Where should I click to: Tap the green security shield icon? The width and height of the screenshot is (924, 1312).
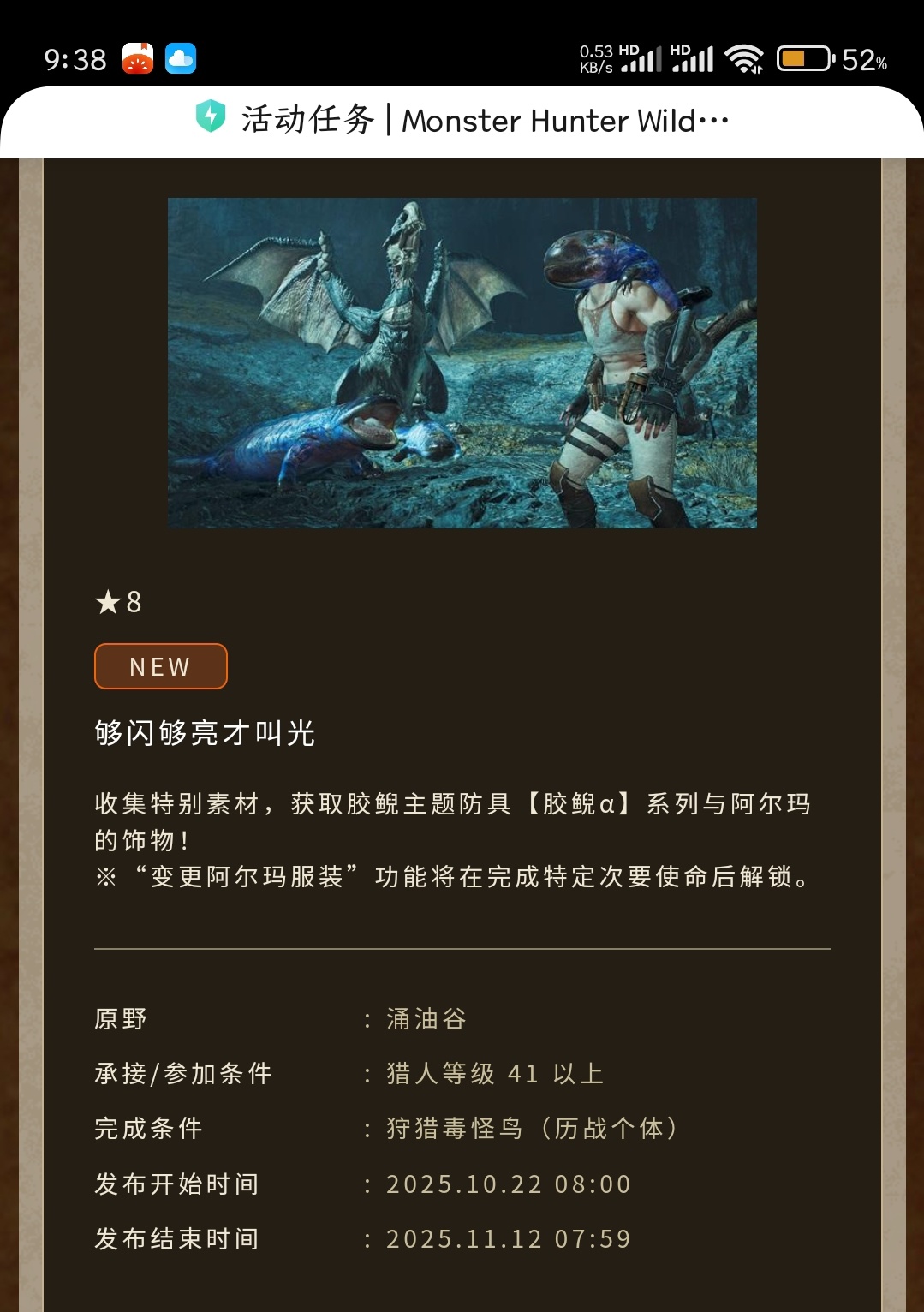210,117
